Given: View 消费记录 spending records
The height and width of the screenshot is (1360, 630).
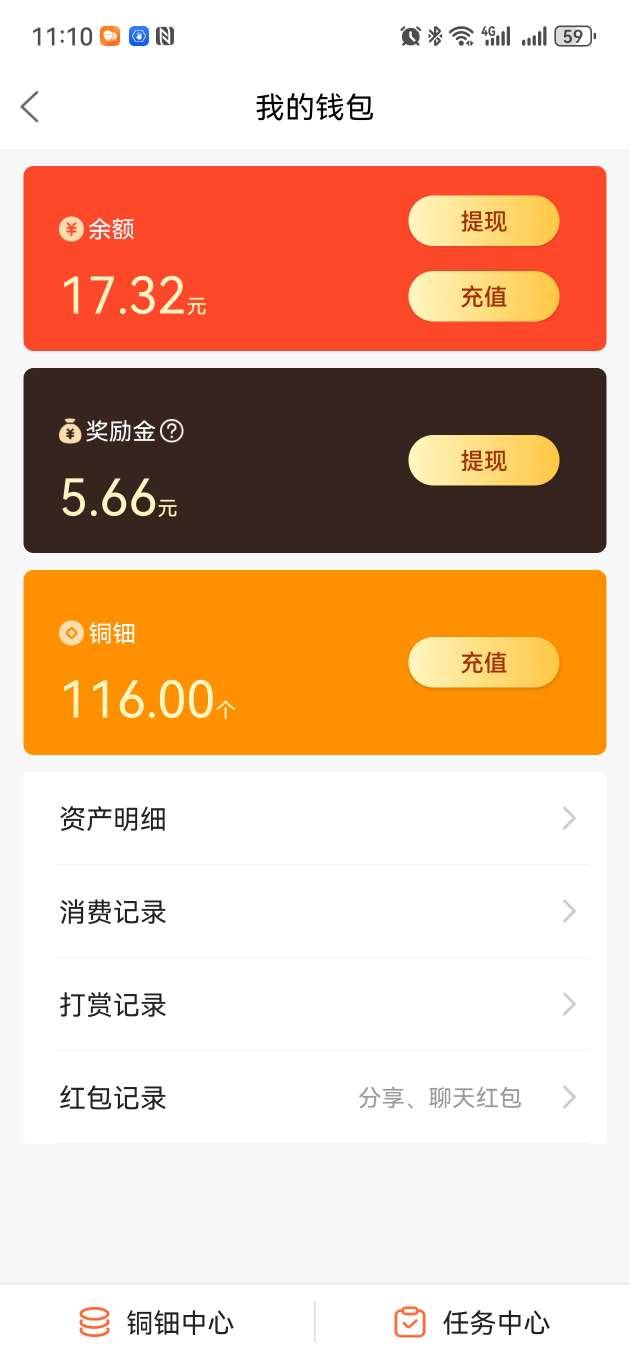Looking at the screenshot, I should pos(315,911).
